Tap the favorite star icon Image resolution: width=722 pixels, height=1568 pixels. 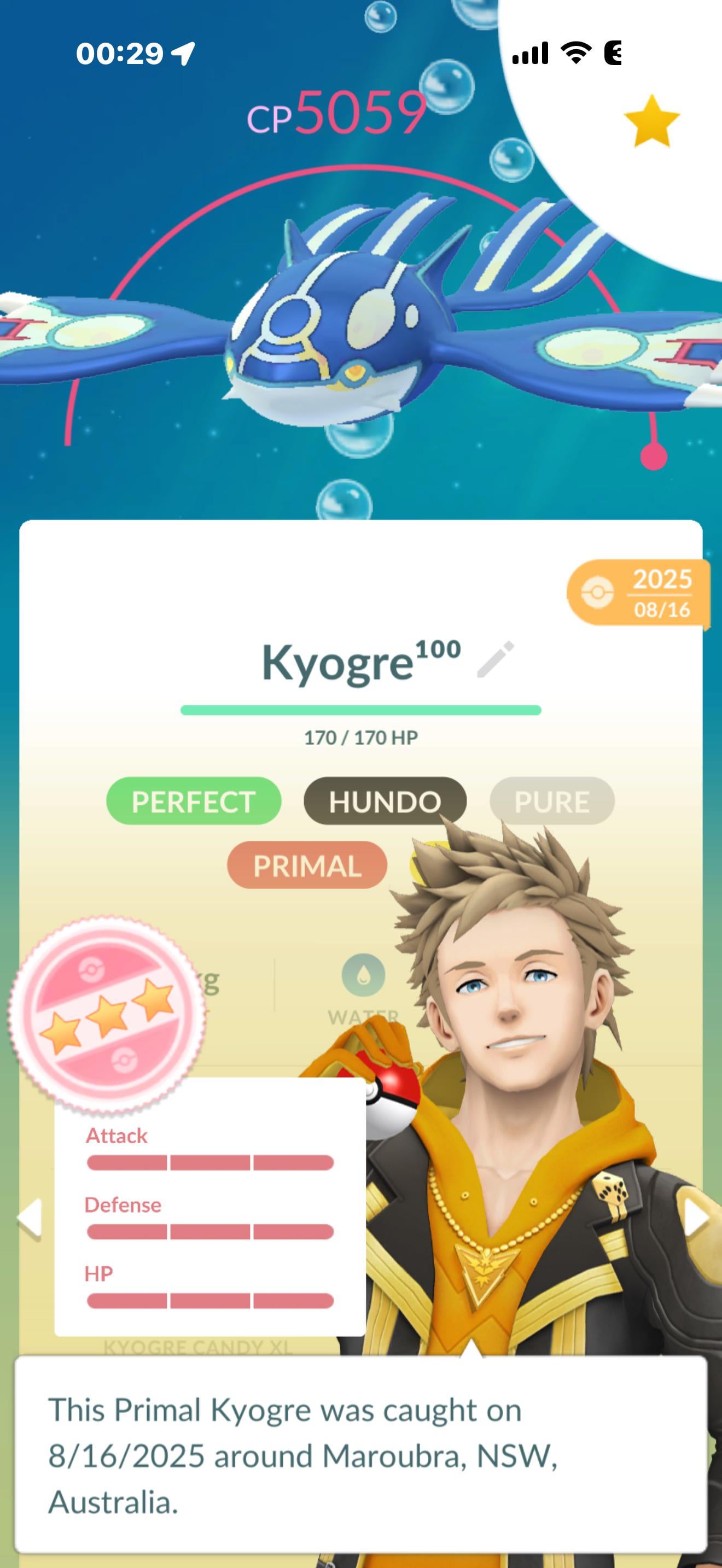[651, 121]
